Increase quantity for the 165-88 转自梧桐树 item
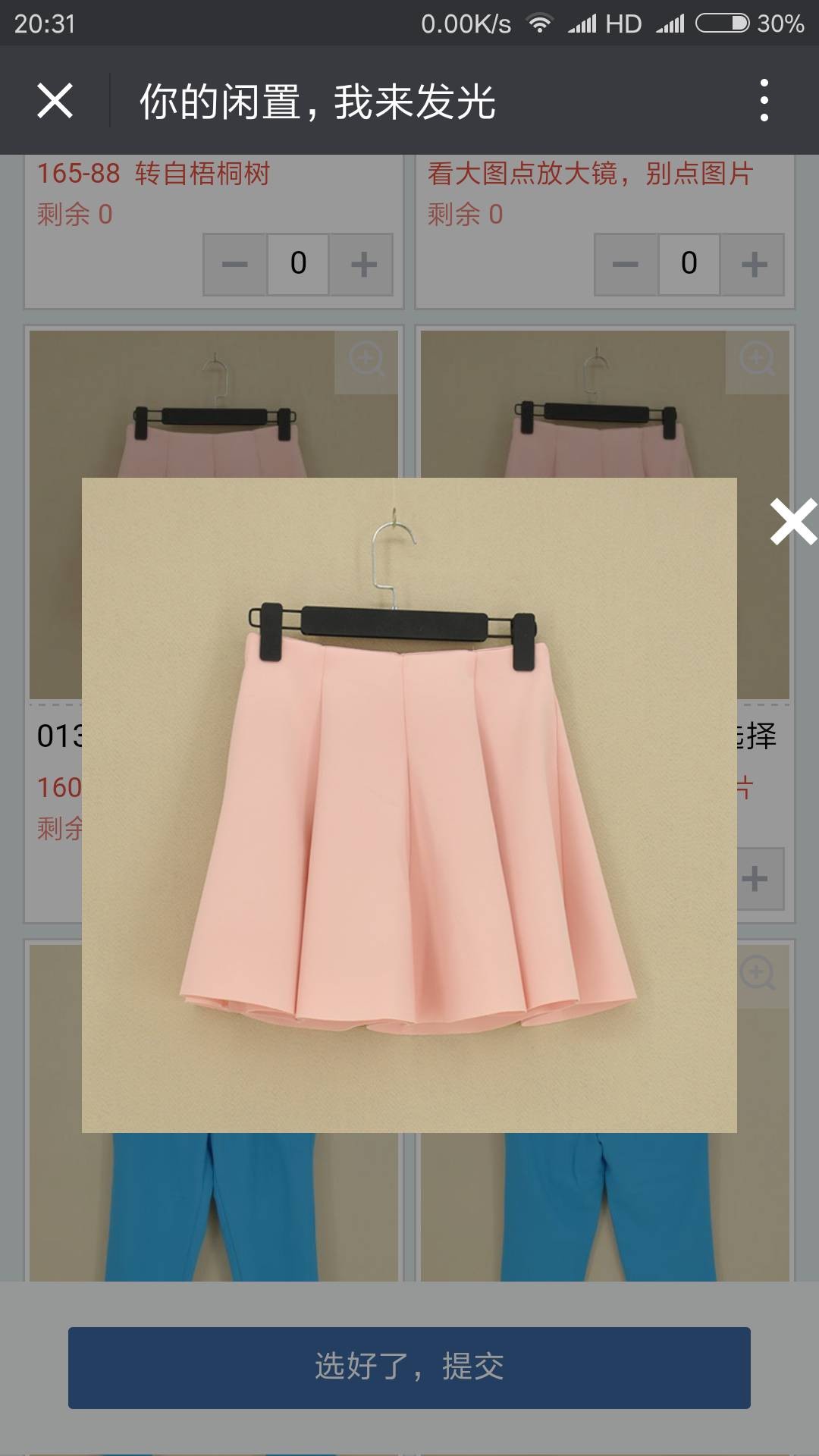819x1456 pixels. click(x=362, y=264)
